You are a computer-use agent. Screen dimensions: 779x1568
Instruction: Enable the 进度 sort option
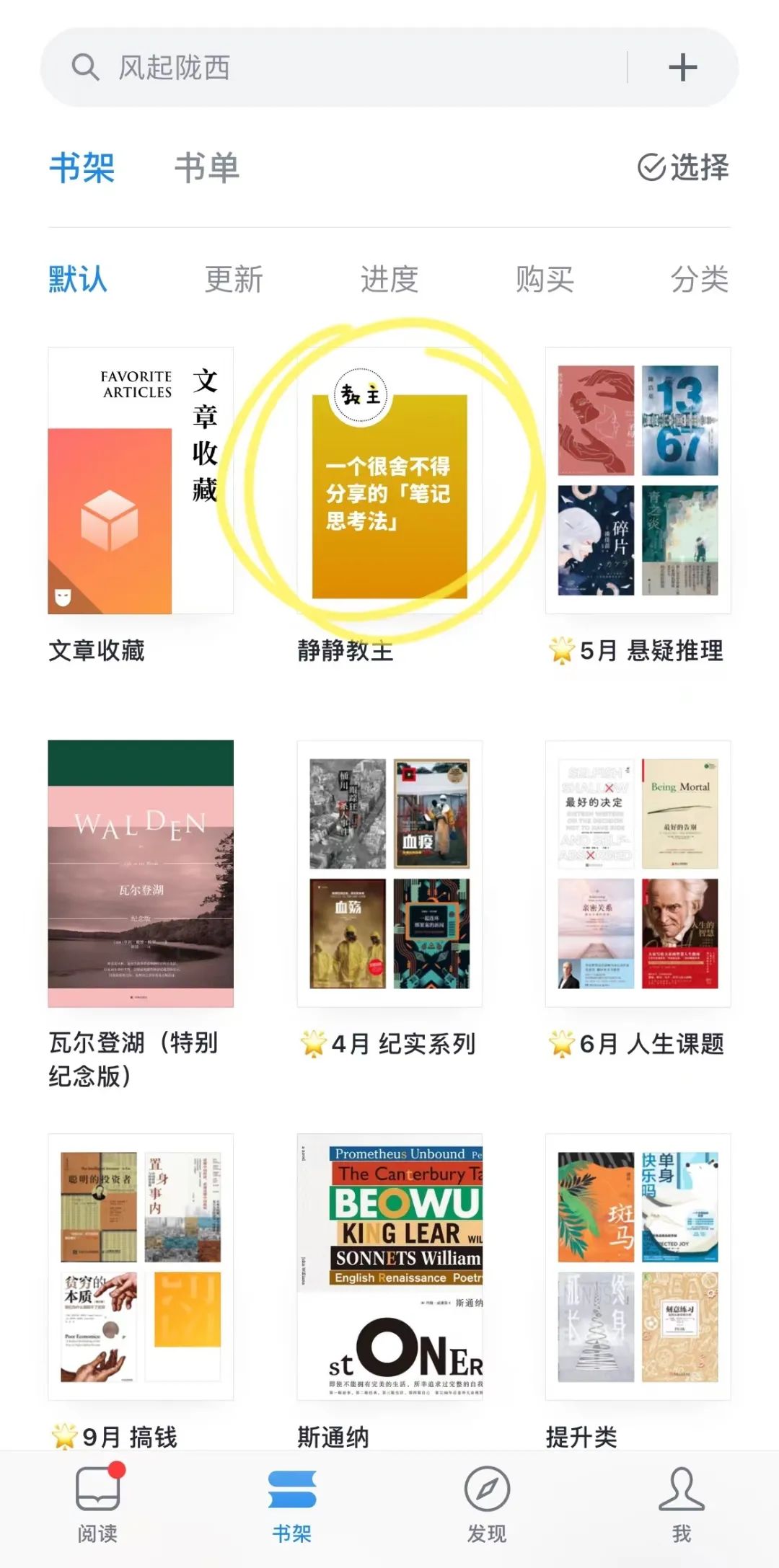coord(389,280)
